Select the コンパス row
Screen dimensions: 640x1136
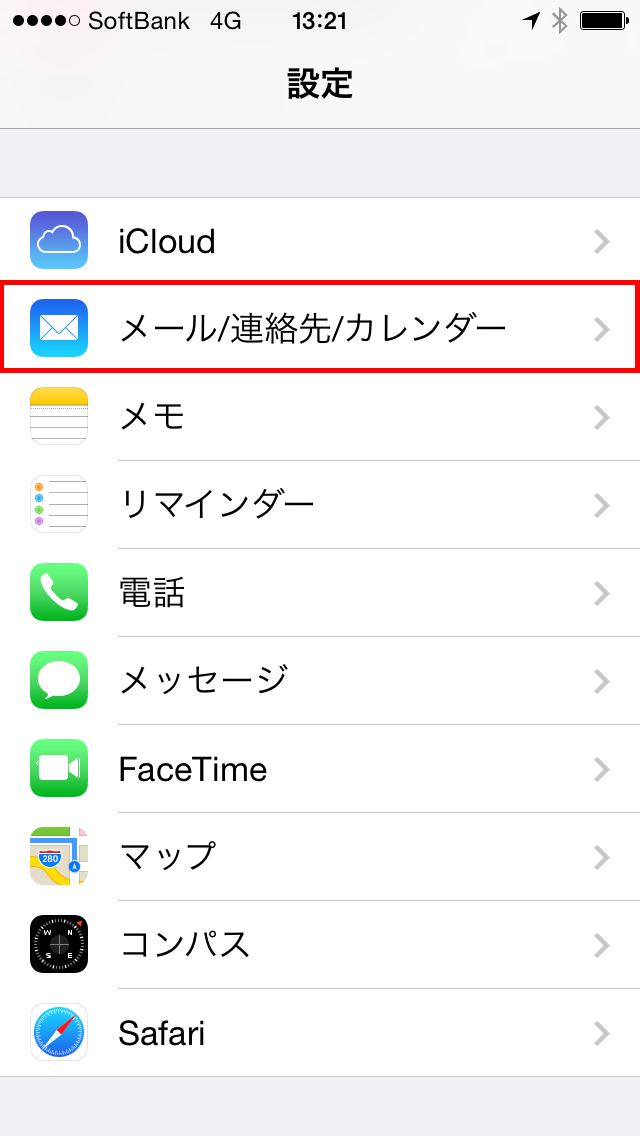click(320, 945)
